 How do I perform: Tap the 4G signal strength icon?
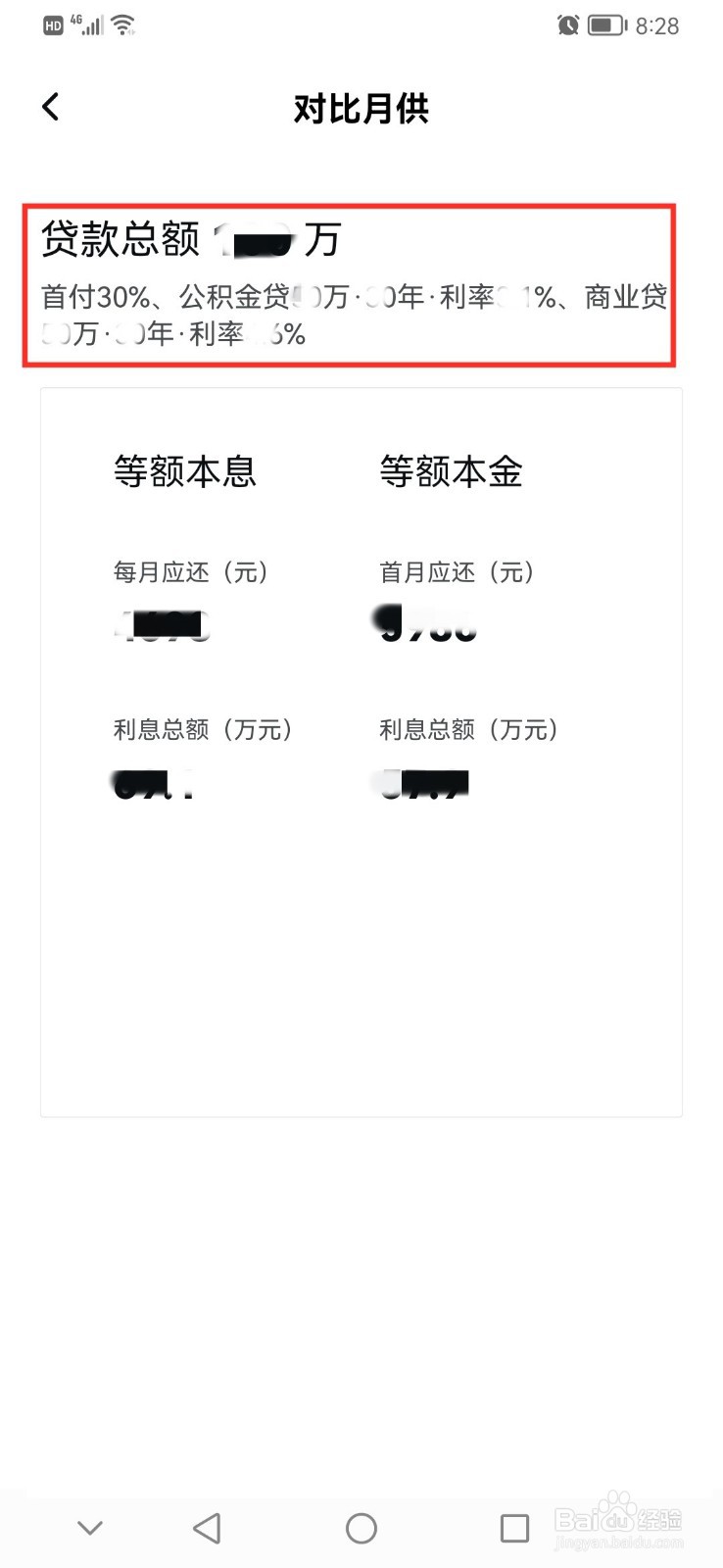point(89,24)
